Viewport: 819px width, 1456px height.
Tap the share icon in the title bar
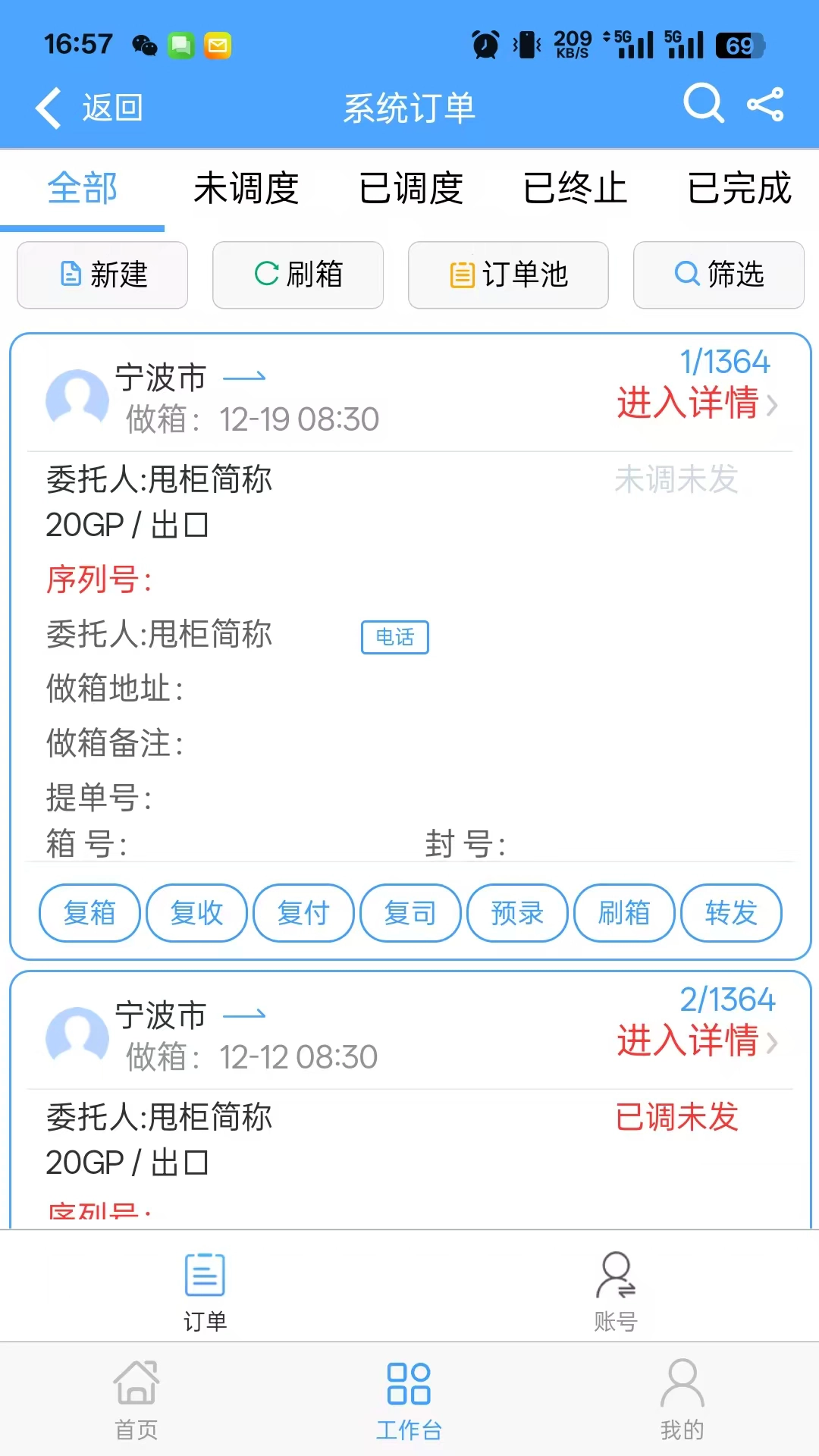click(764, 104)
